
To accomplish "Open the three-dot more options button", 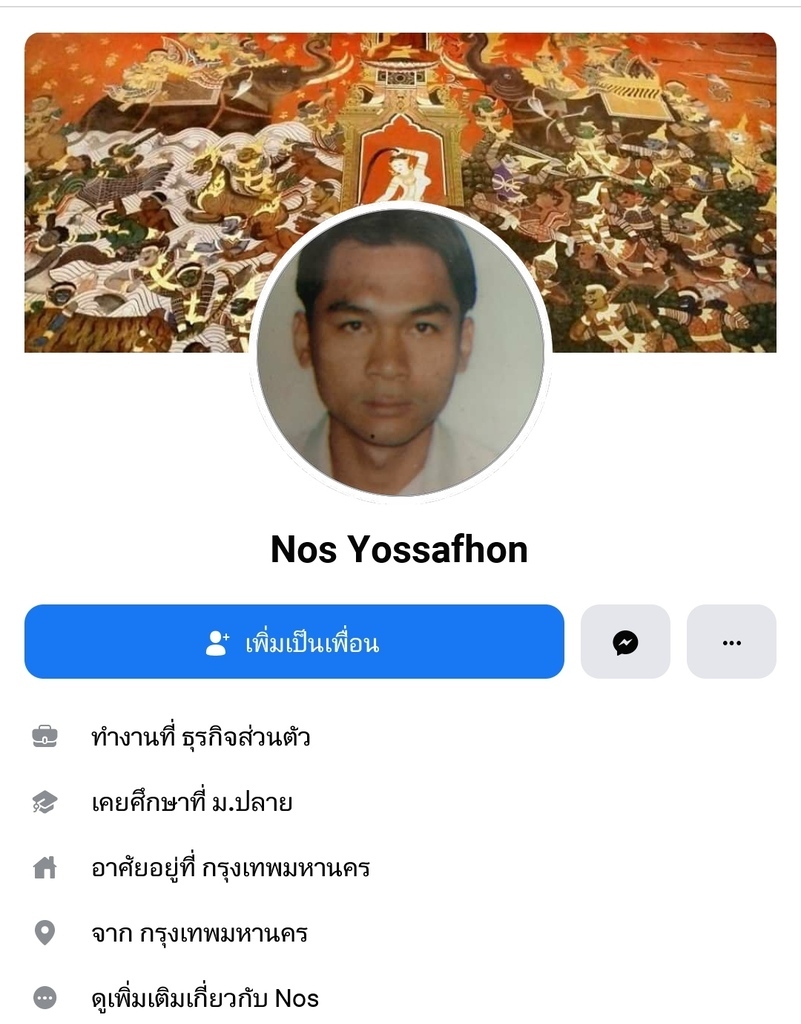I will (731, 642).
